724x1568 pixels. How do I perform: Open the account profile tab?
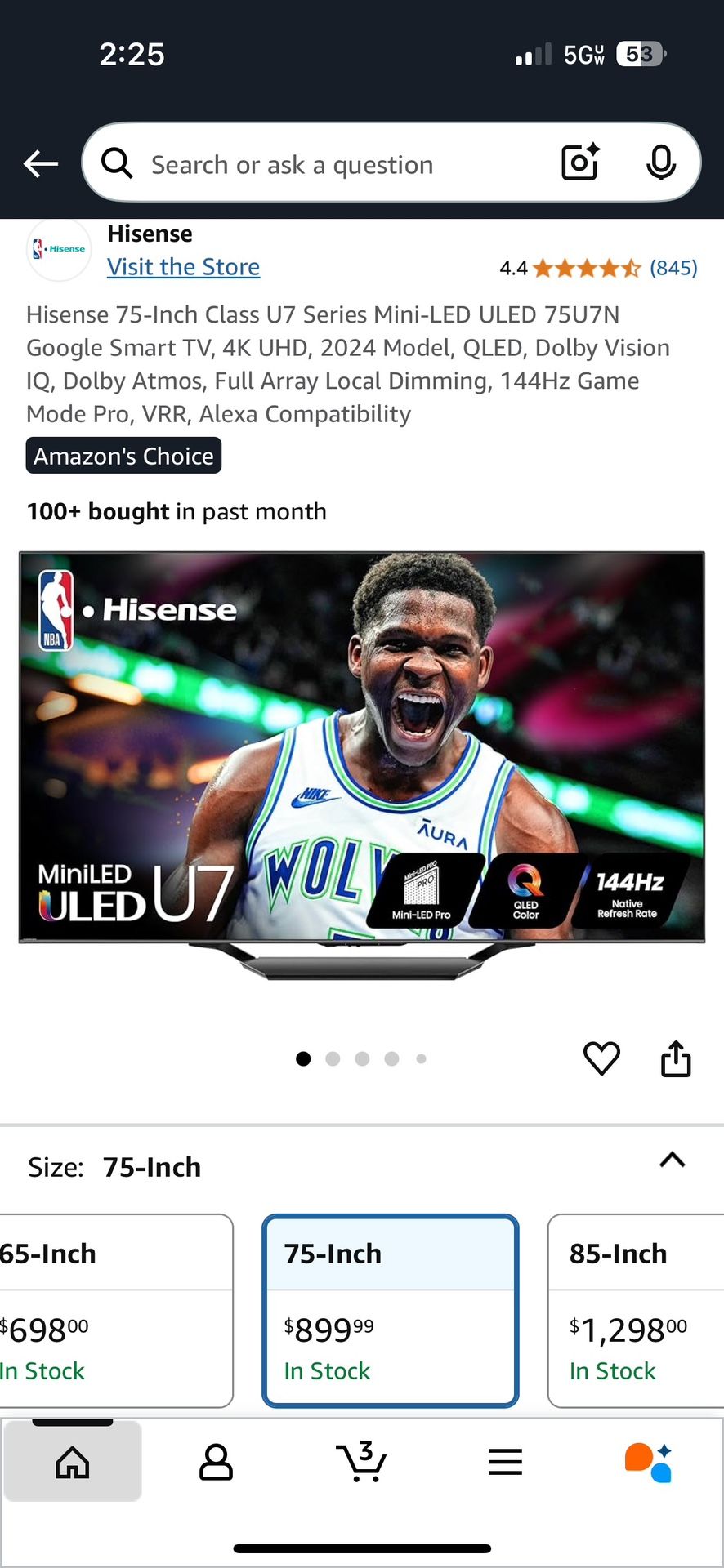(216, 1463)
